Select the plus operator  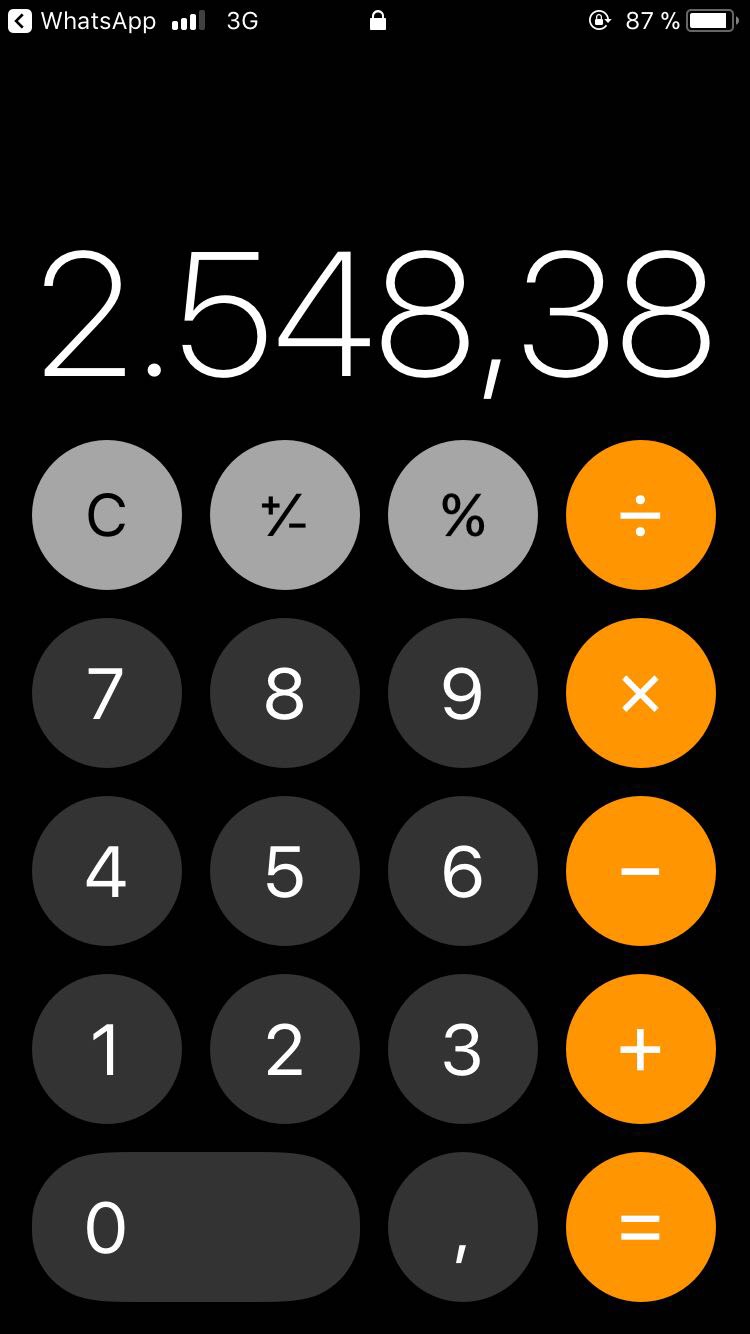(x=641, y=1049)
